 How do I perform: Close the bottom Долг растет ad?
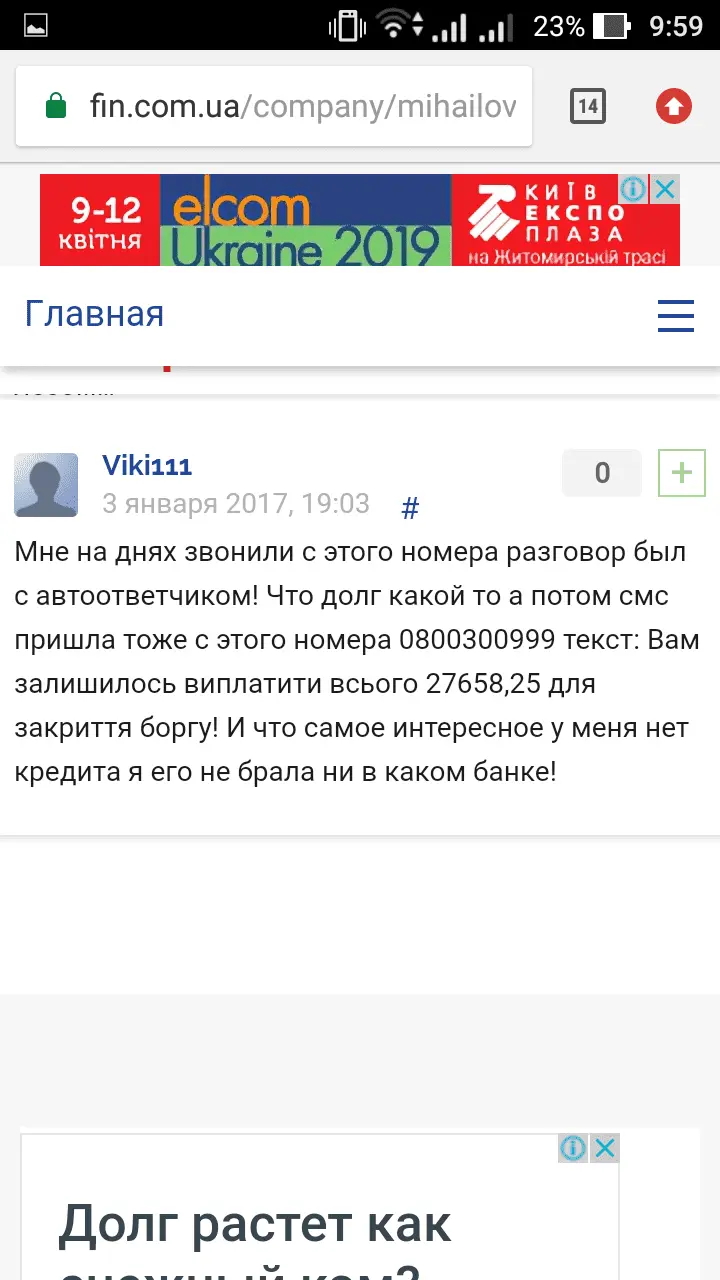(605, 1148)
